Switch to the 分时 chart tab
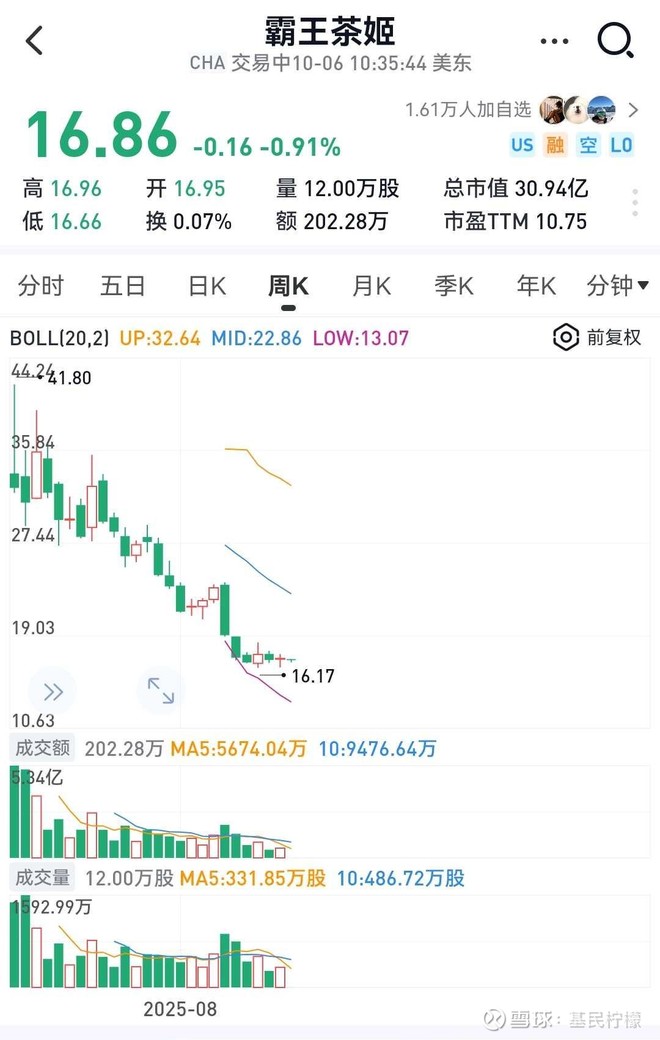 click(41, 287)
